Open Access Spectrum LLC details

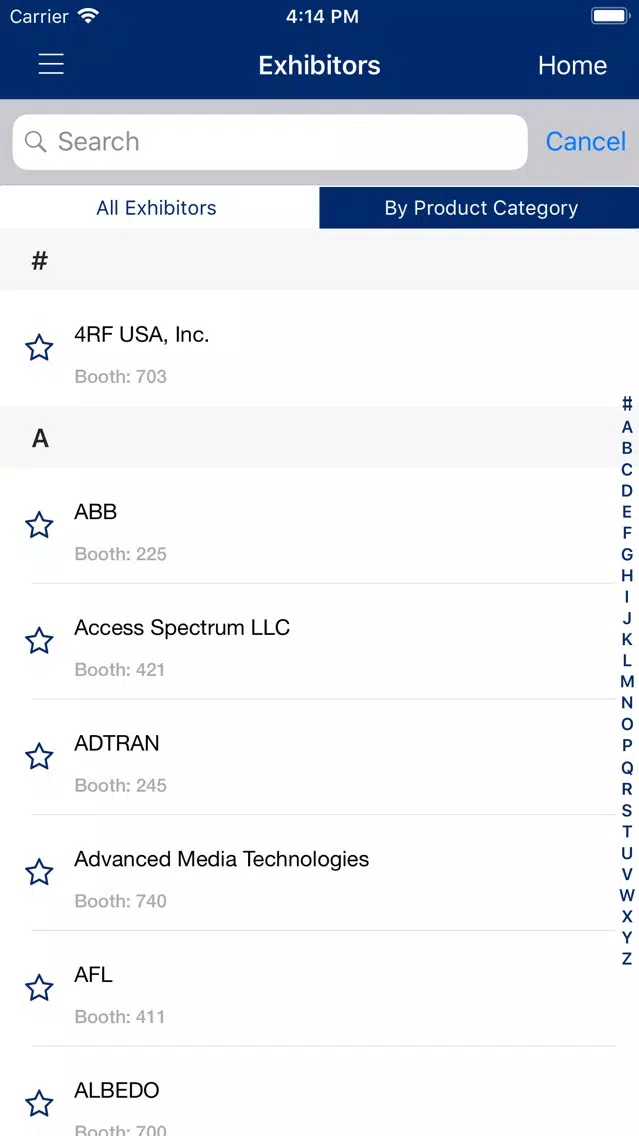coord(320,641)
